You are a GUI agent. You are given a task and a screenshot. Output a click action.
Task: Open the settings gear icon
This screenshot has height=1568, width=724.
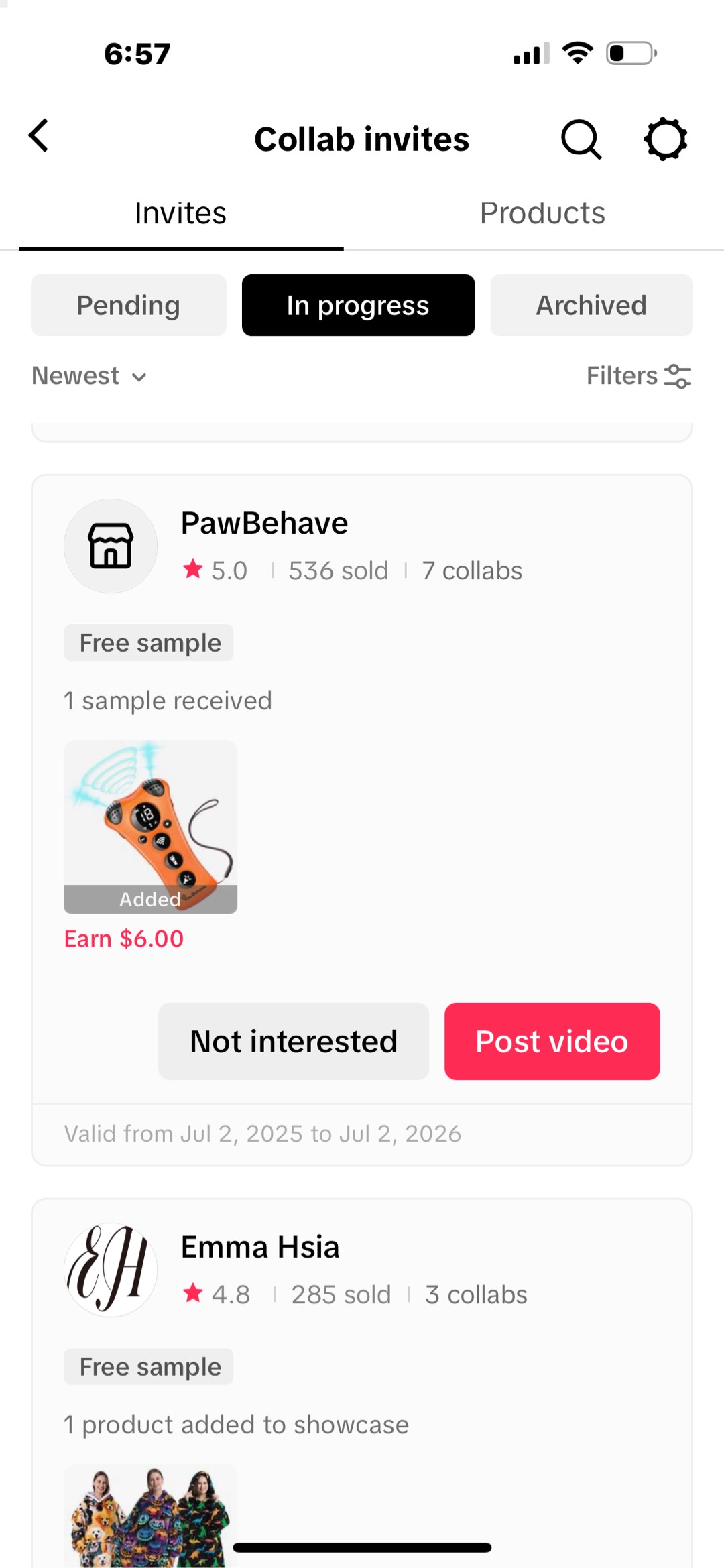(665, 139)
